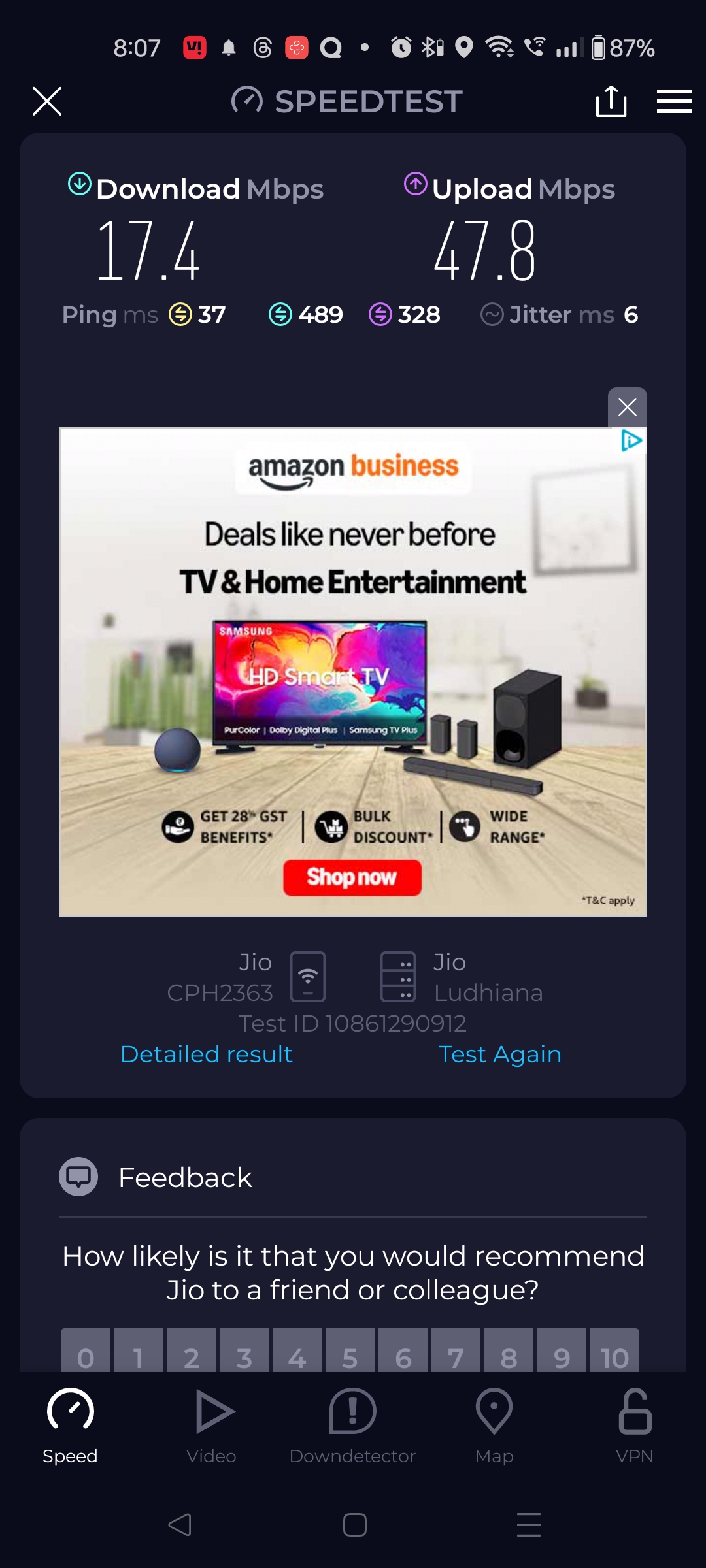Rate Jio a 10 in feedback

614,1352
